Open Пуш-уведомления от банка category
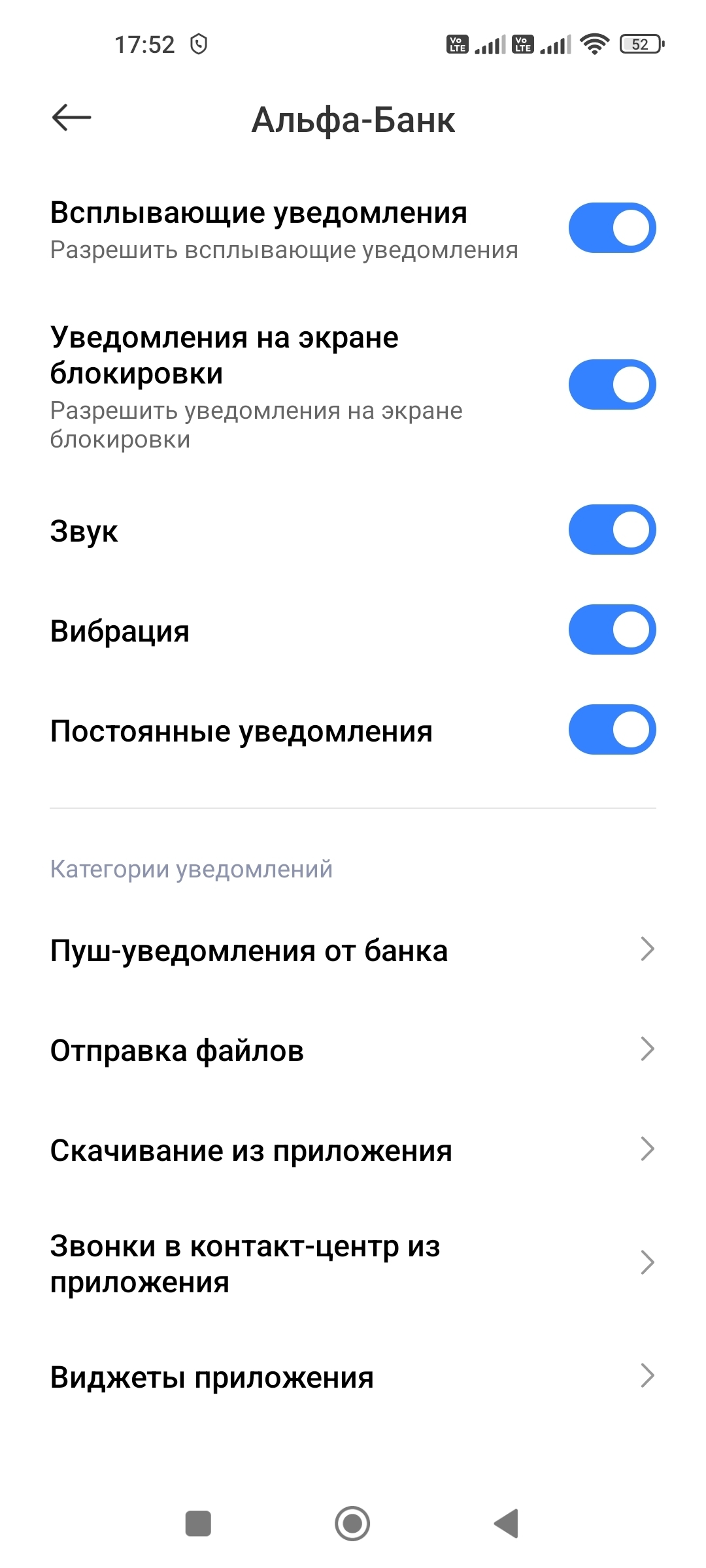The width and height of the screenshot is (706, 1568). [353, 951]
